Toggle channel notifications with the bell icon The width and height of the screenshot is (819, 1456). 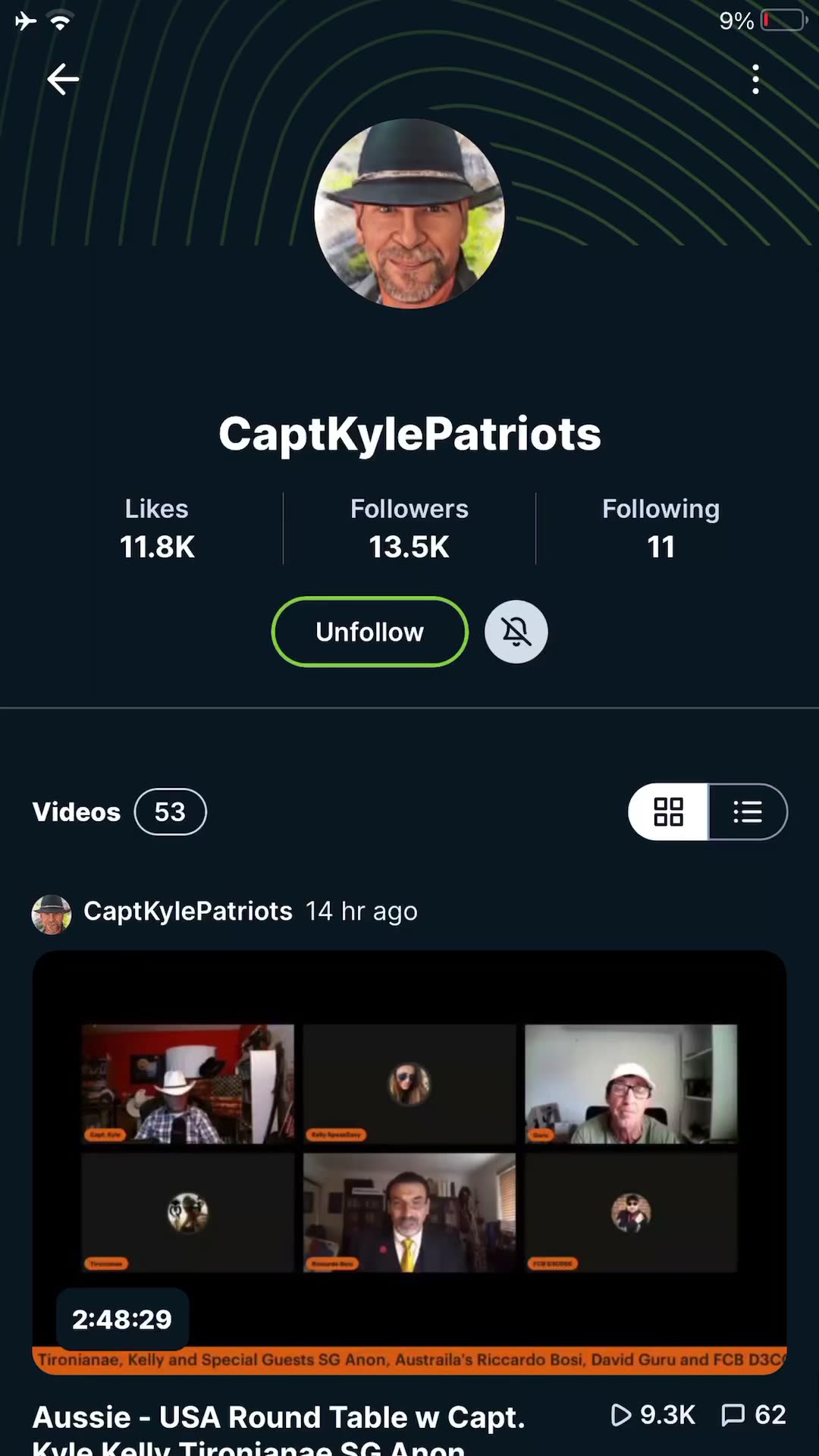(x=516, y=632)
